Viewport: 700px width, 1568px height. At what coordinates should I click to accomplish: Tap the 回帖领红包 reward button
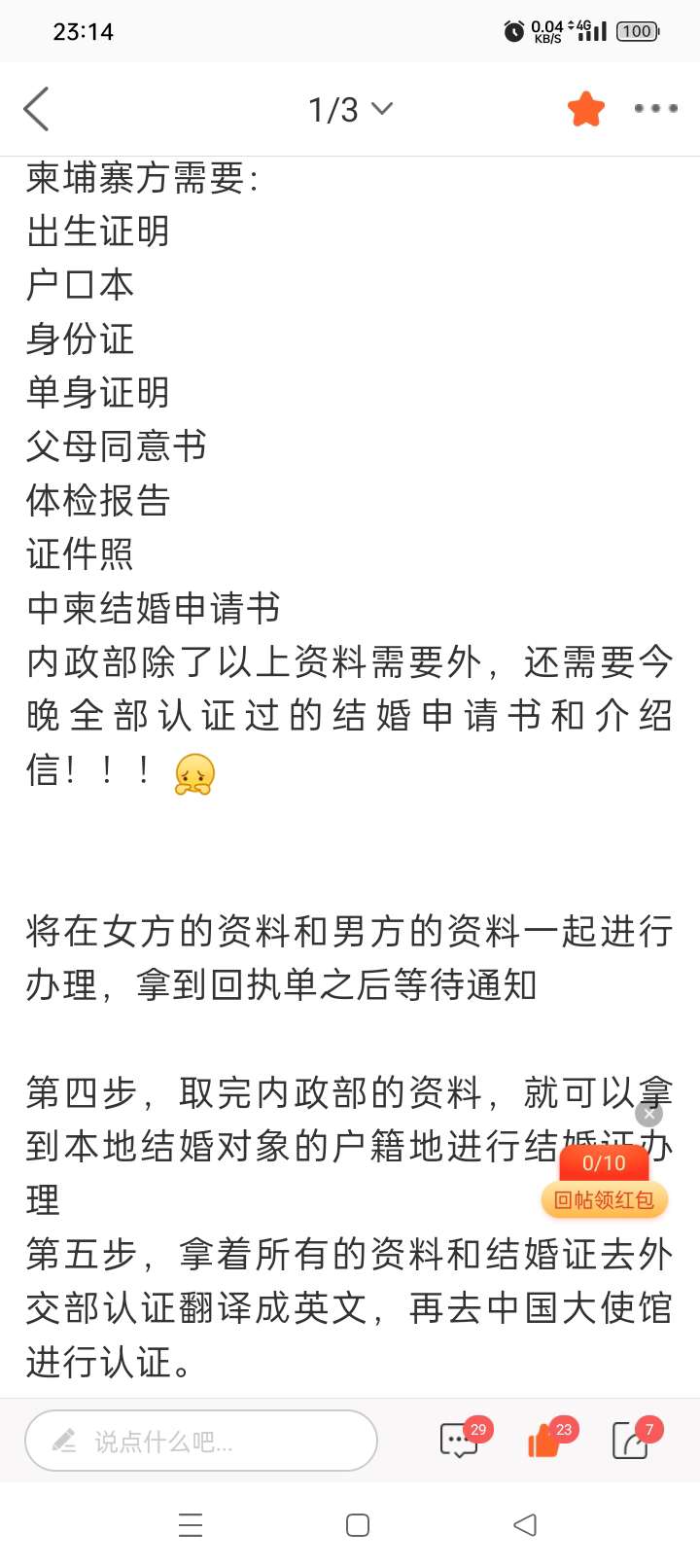pyautogui.click(x=604, y=1199)
